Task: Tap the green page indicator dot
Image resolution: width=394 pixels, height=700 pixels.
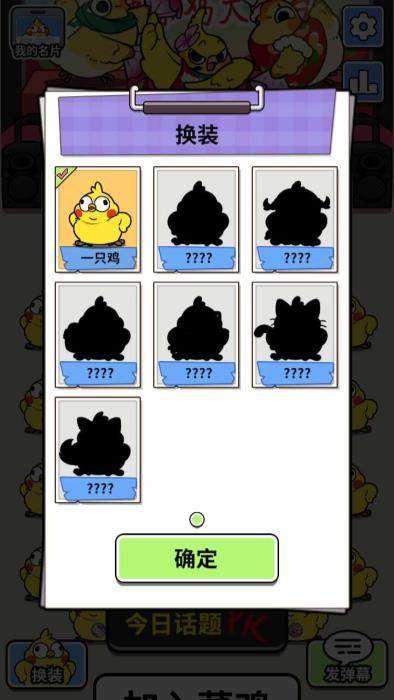Action: (197, 520)
